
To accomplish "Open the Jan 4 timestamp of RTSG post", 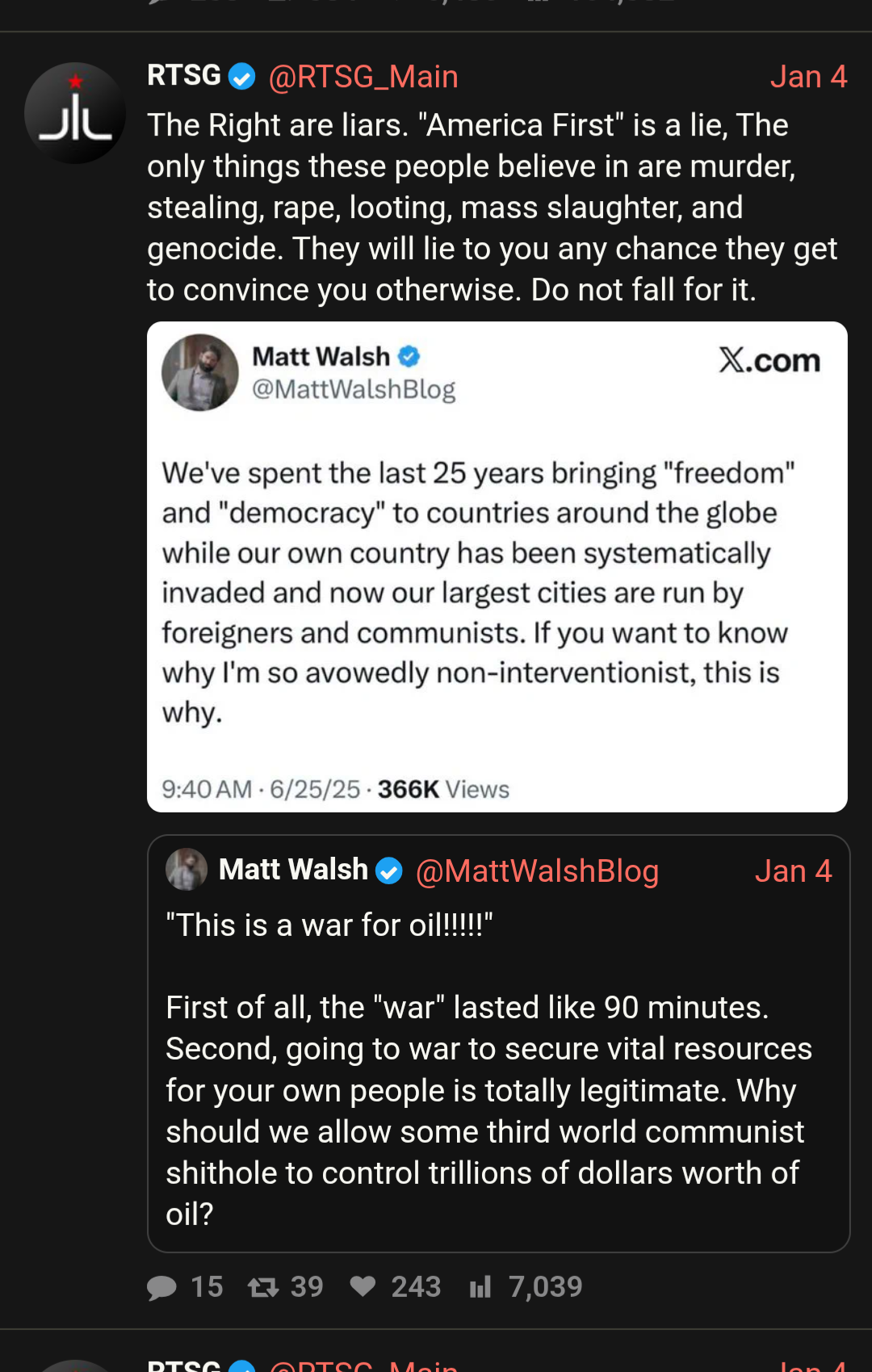I will [807, 77].
